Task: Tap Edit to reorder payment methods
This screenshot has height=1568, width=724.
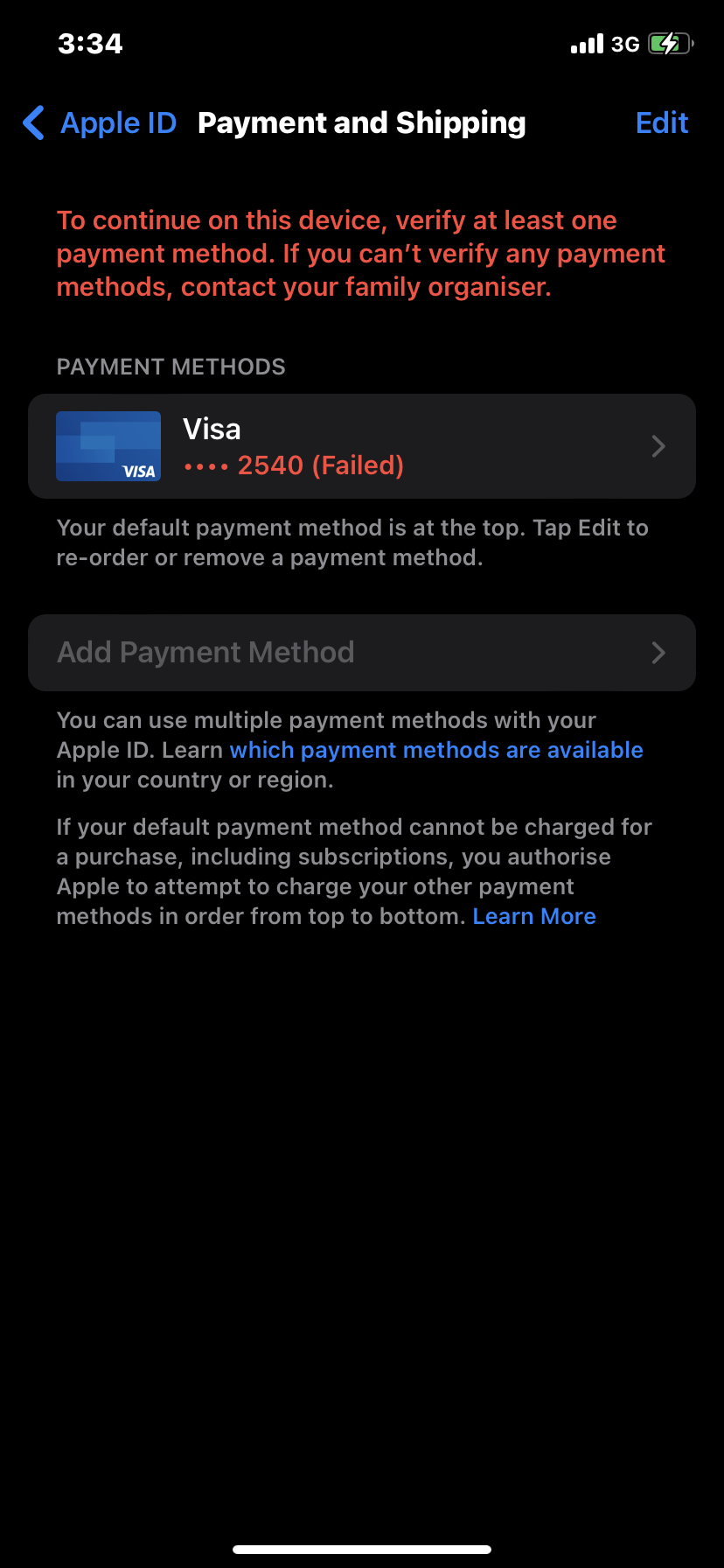Action: coord(662,123)
